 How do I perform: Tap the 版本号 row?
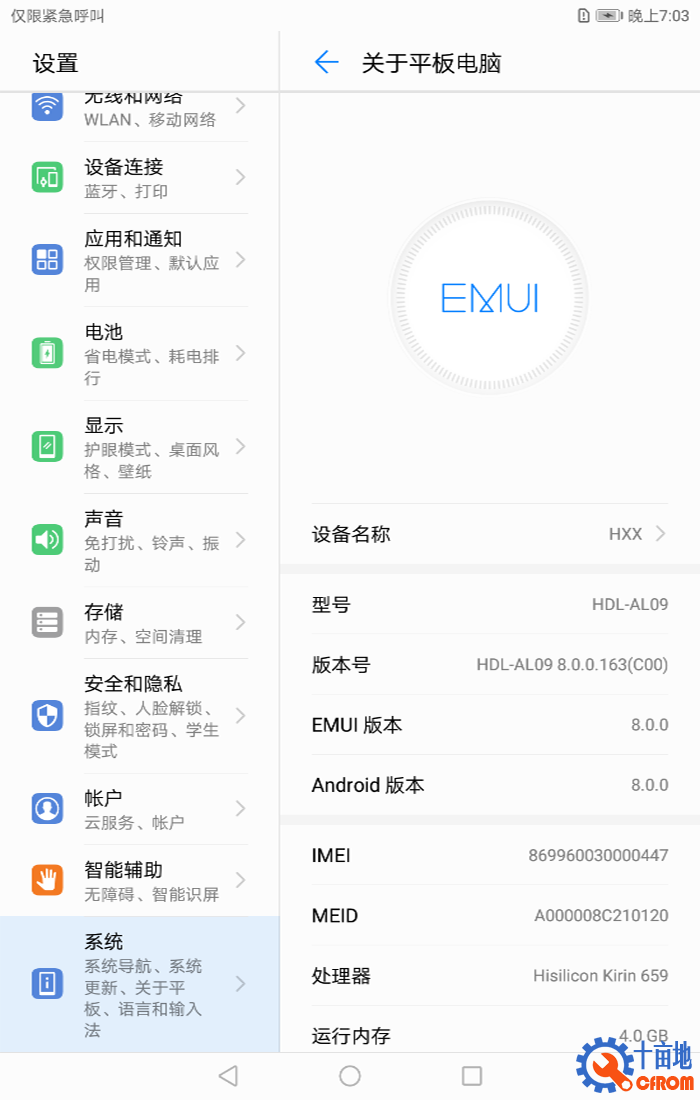click(489, 665)
